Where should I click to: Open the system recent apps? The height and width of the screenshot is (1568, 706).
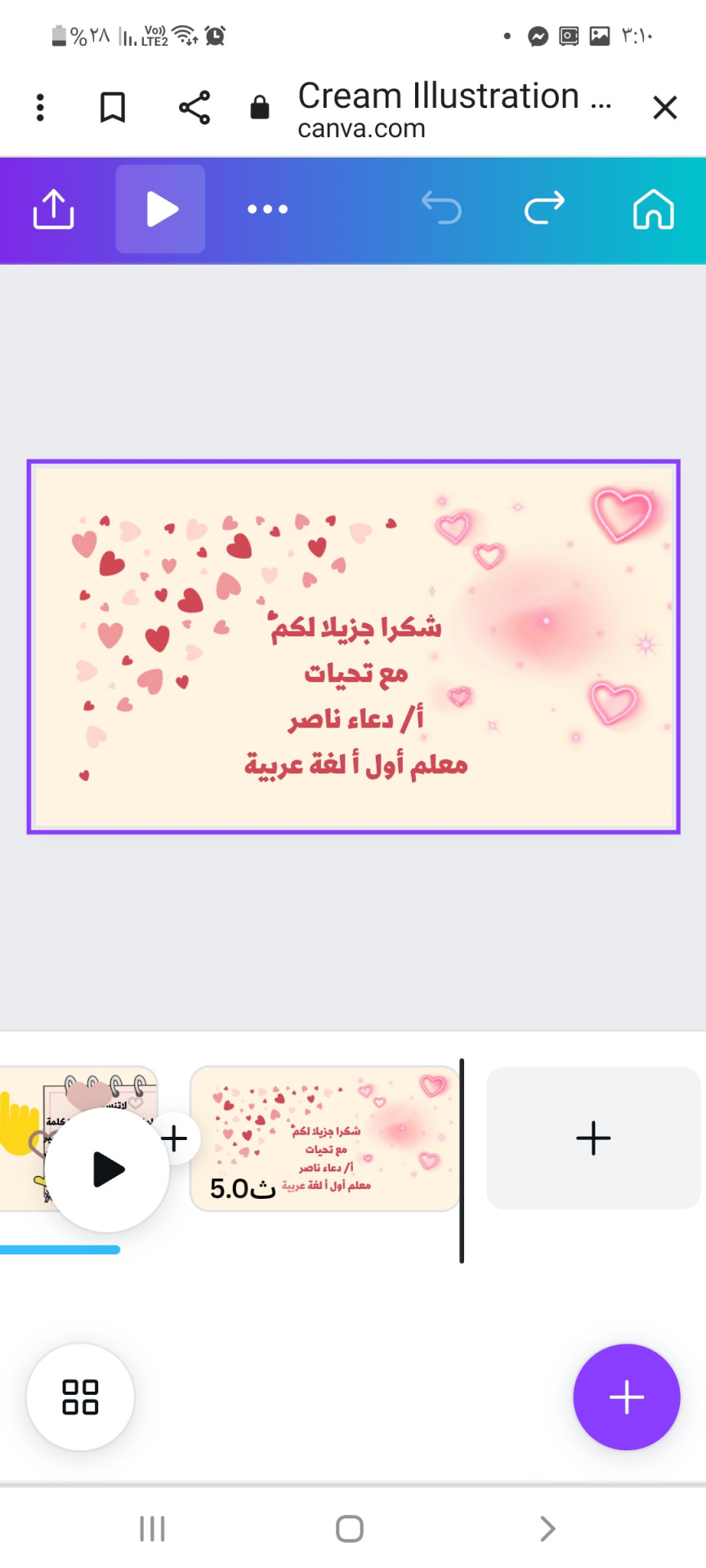tap(152, 1528)
